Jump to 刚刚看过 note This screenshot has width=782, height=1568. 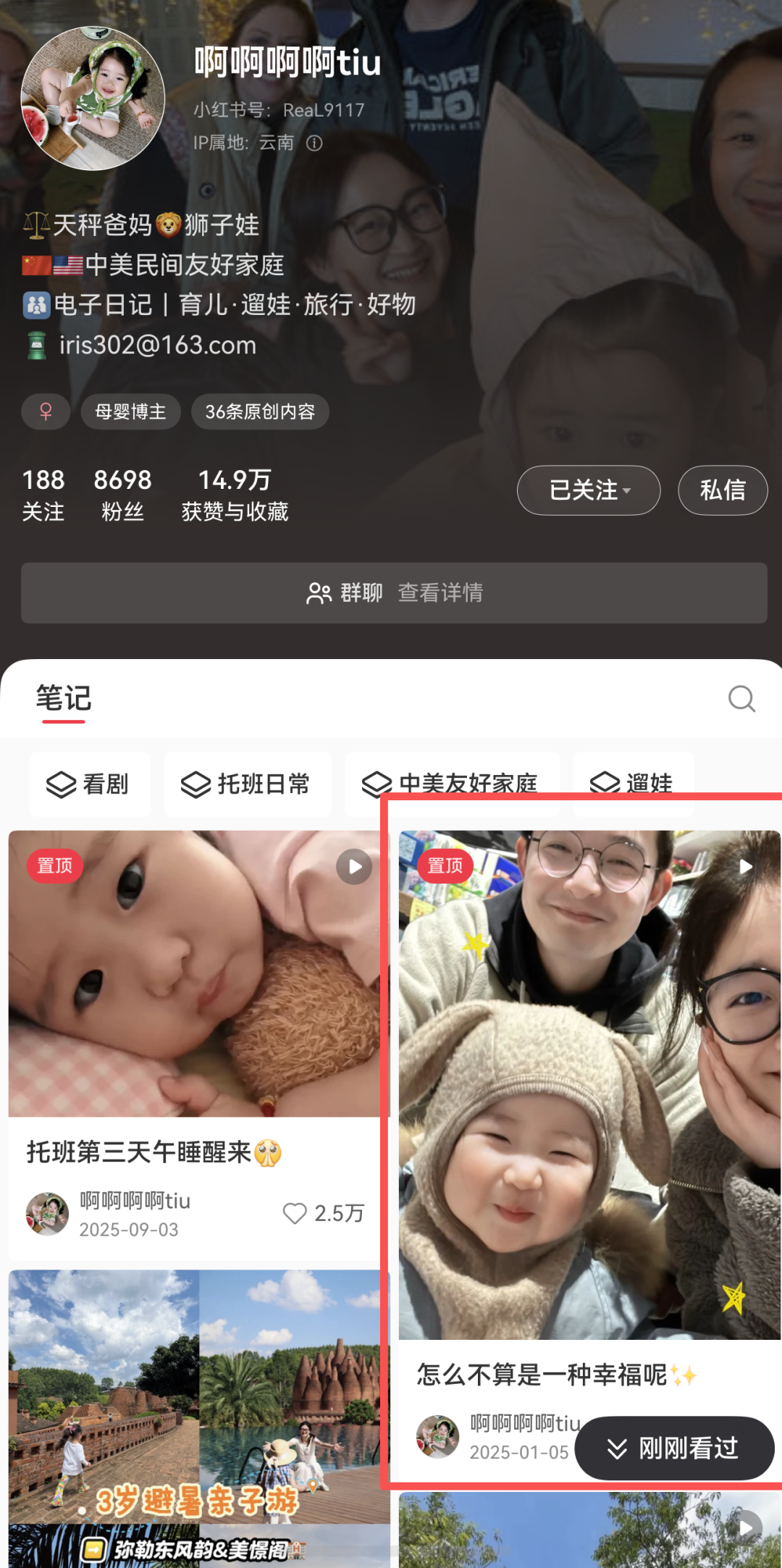tap(674, 1448)
